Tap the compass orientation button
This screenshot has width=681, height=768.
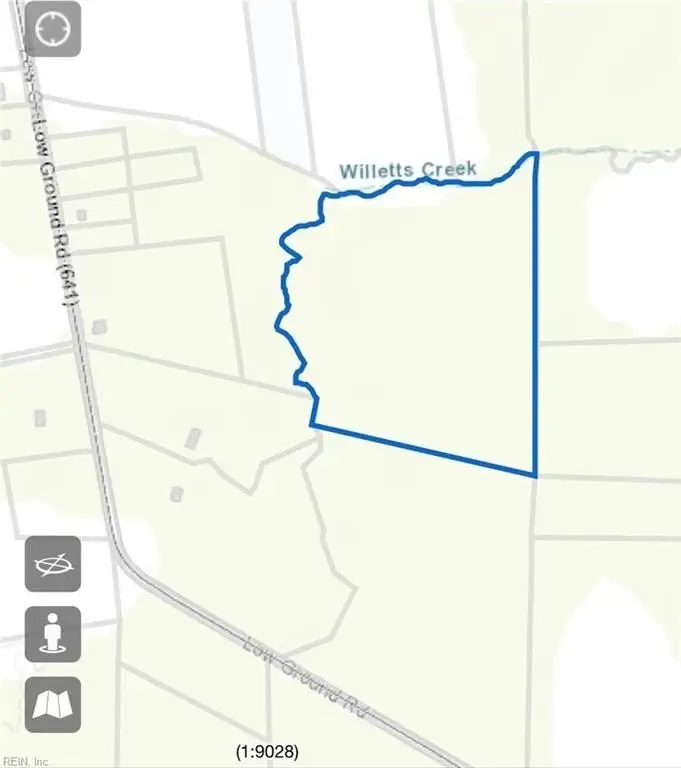coord(53,564)
